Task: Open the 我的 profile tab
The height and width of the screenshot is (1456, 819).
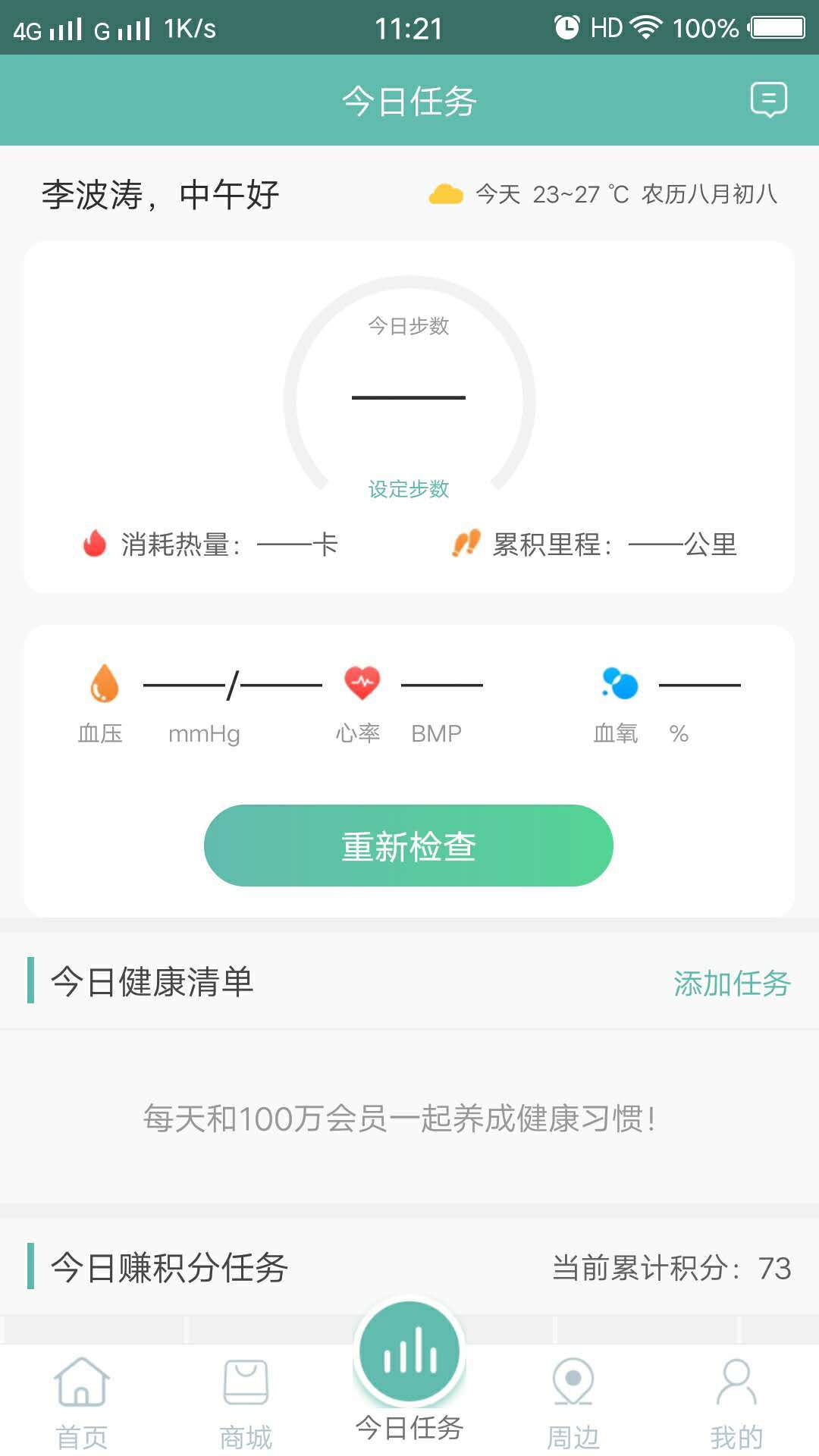Action: (736, 1401)
